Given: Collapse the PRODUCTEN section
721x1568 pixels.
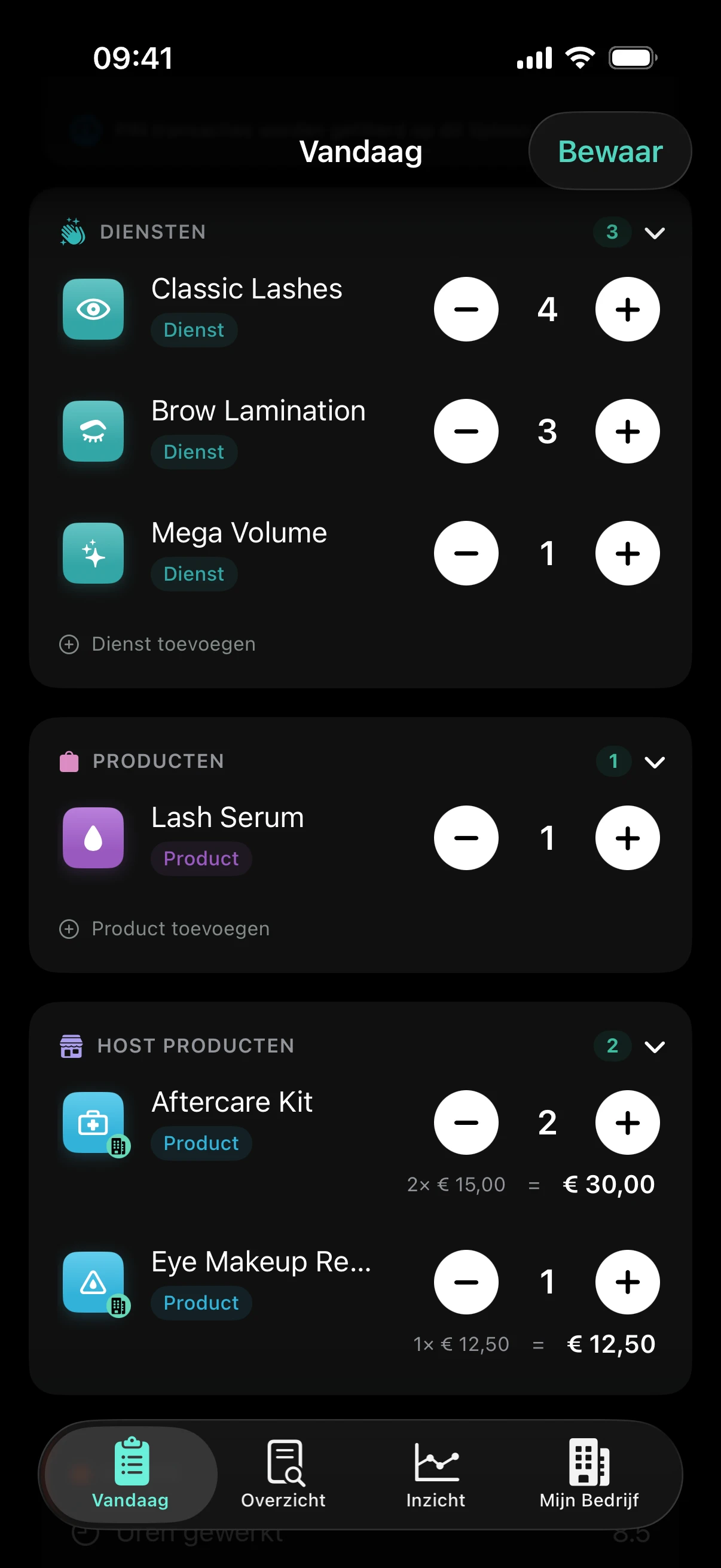Looking at the screenshot, I should tap(655, 761).
